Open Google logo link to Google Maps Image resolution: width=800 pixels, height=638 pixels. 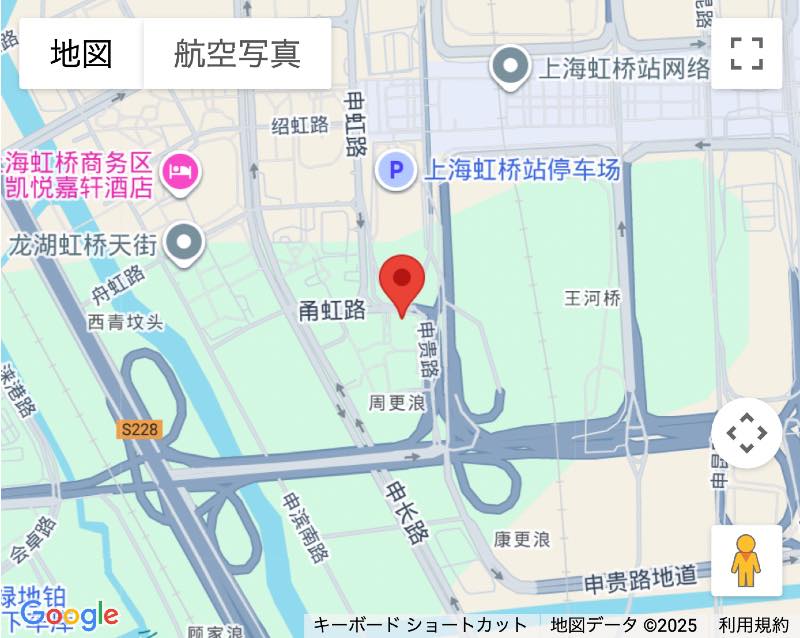[70, 614]
